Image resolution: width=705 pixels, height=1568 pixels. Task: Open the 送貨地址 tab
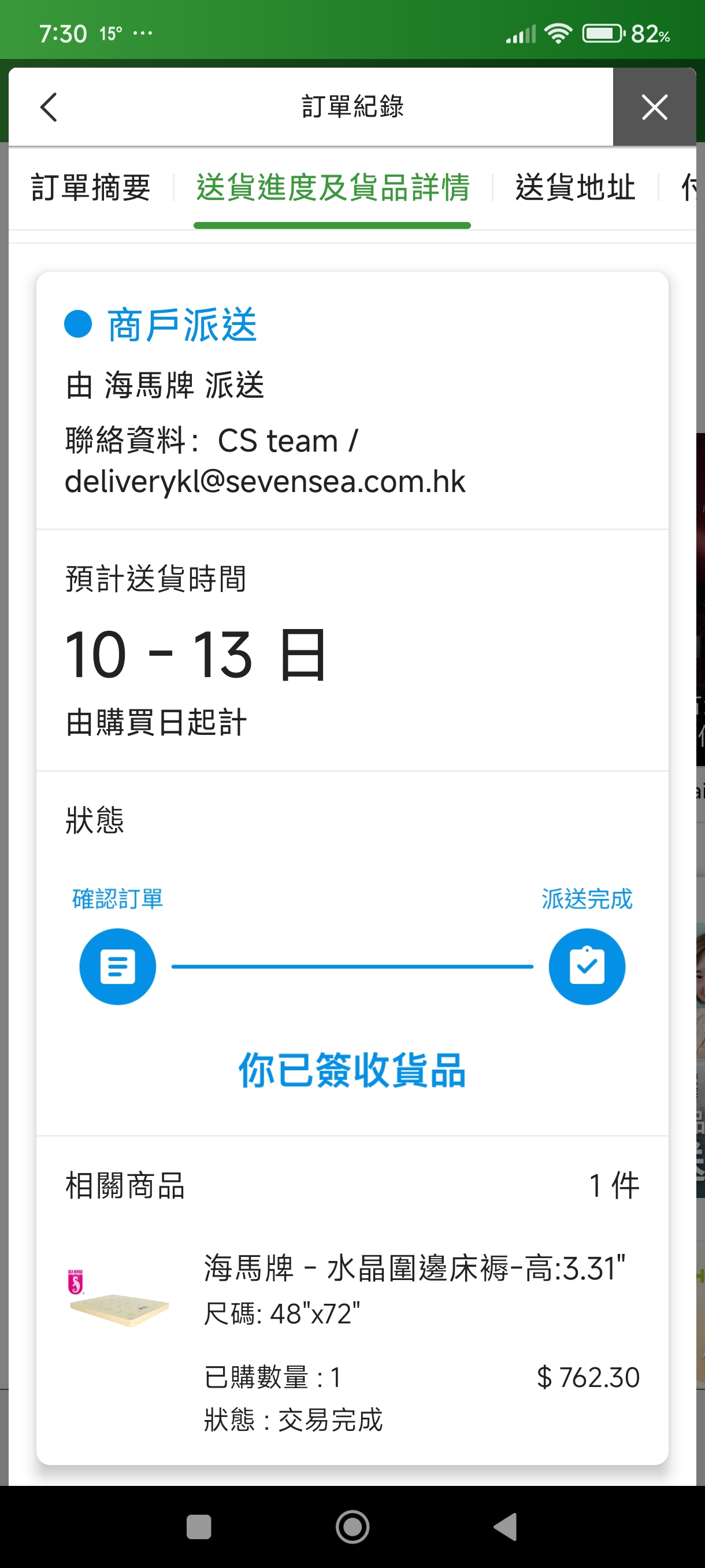tap(575, 187)
